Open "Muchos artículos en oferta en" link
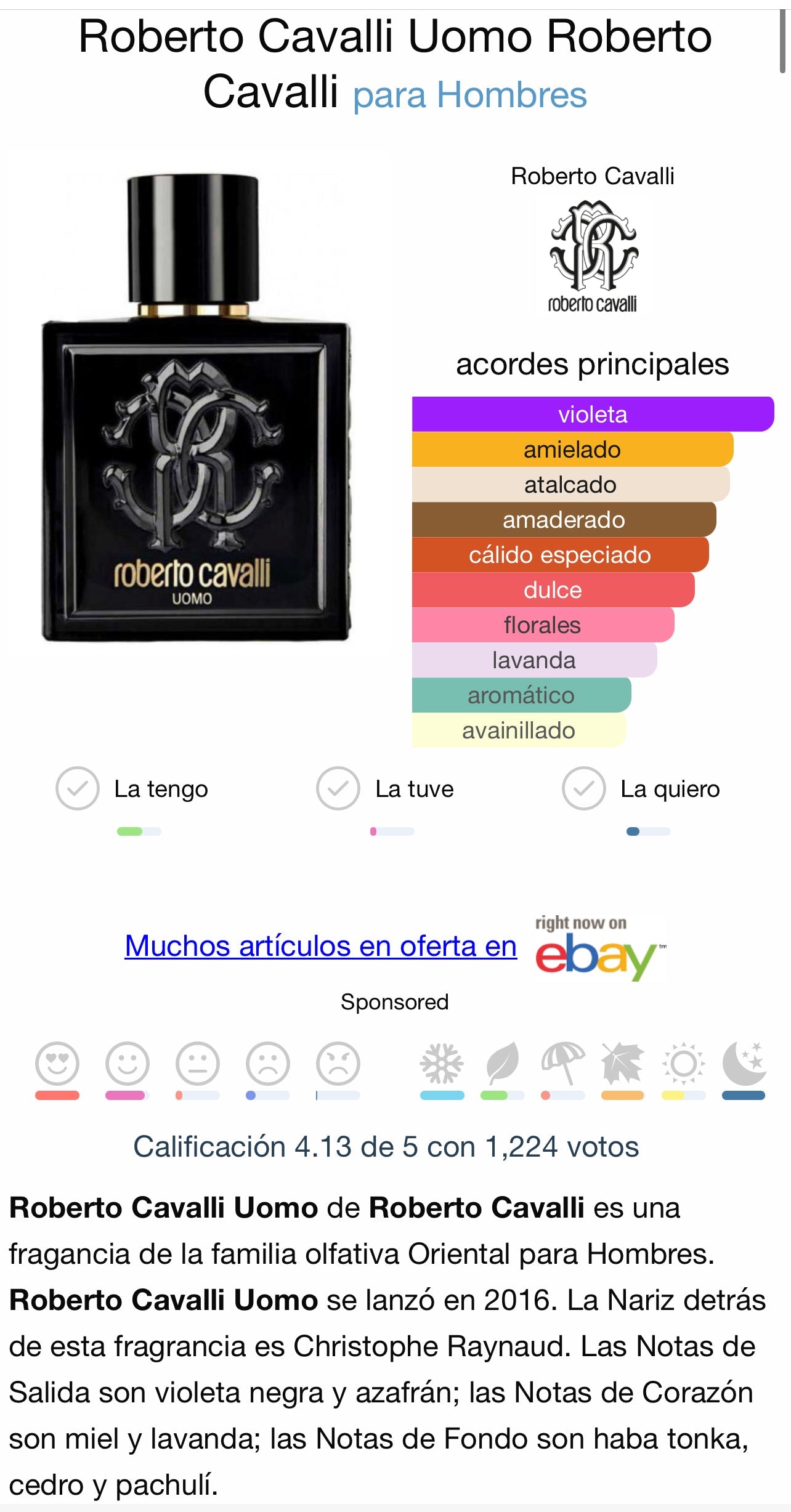Screen dimensions: 791x1512 click(320, 946)
